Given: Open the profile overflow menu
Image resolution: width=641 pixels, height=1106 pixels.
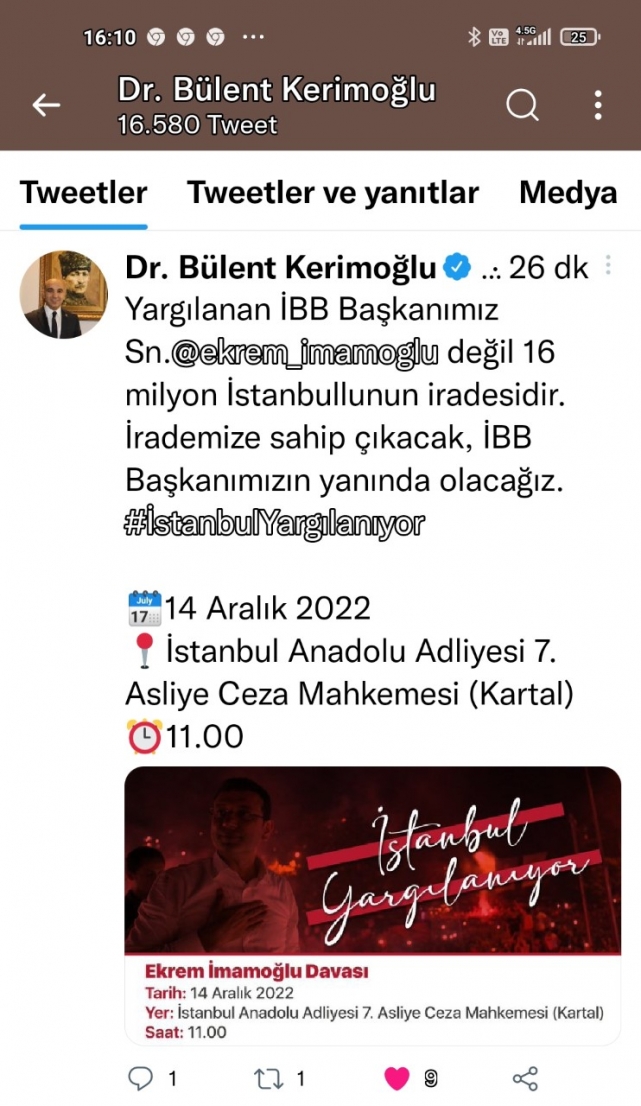Looking at the screenshot, I should [x=598, y=105].
